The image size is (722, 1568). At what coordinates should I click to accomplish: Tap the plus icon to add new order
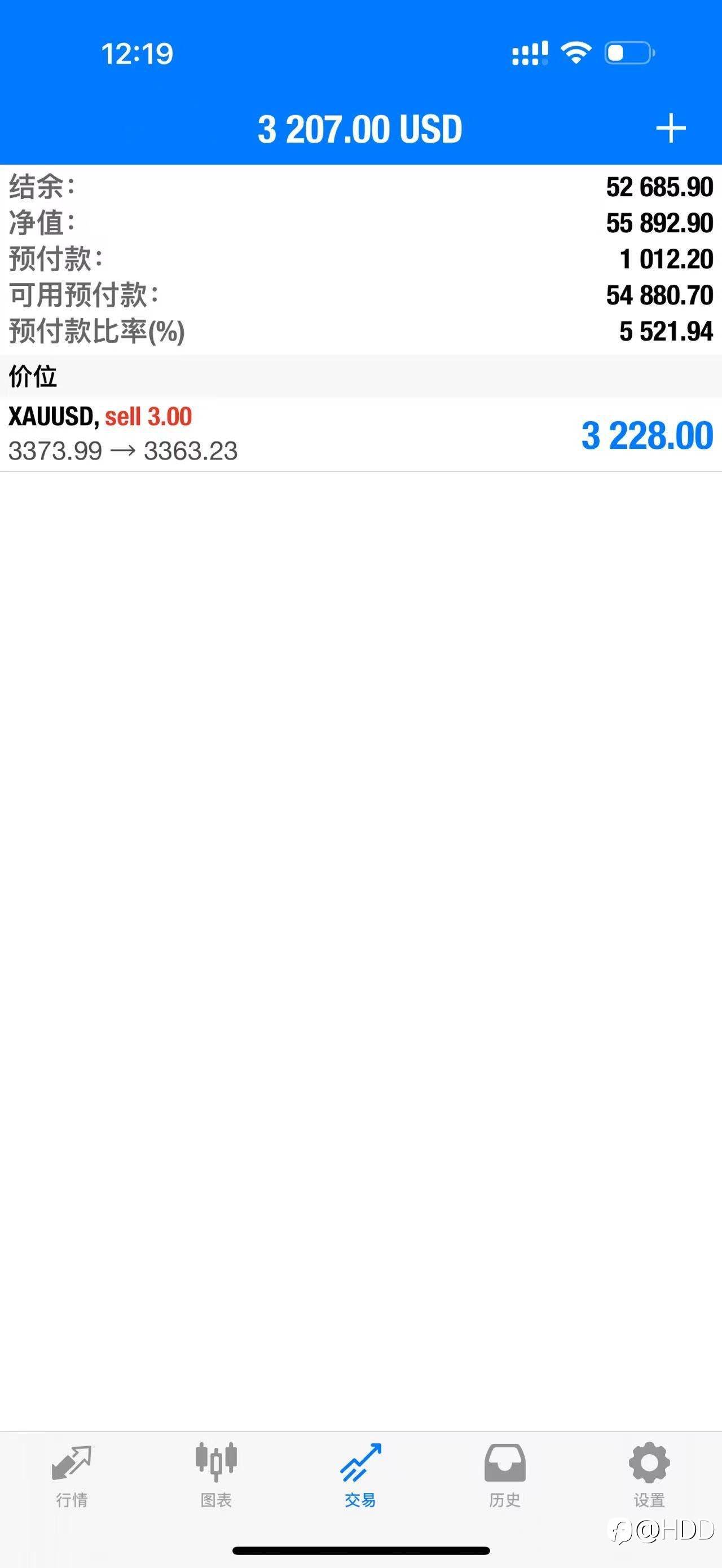click(x=671, y=129)
